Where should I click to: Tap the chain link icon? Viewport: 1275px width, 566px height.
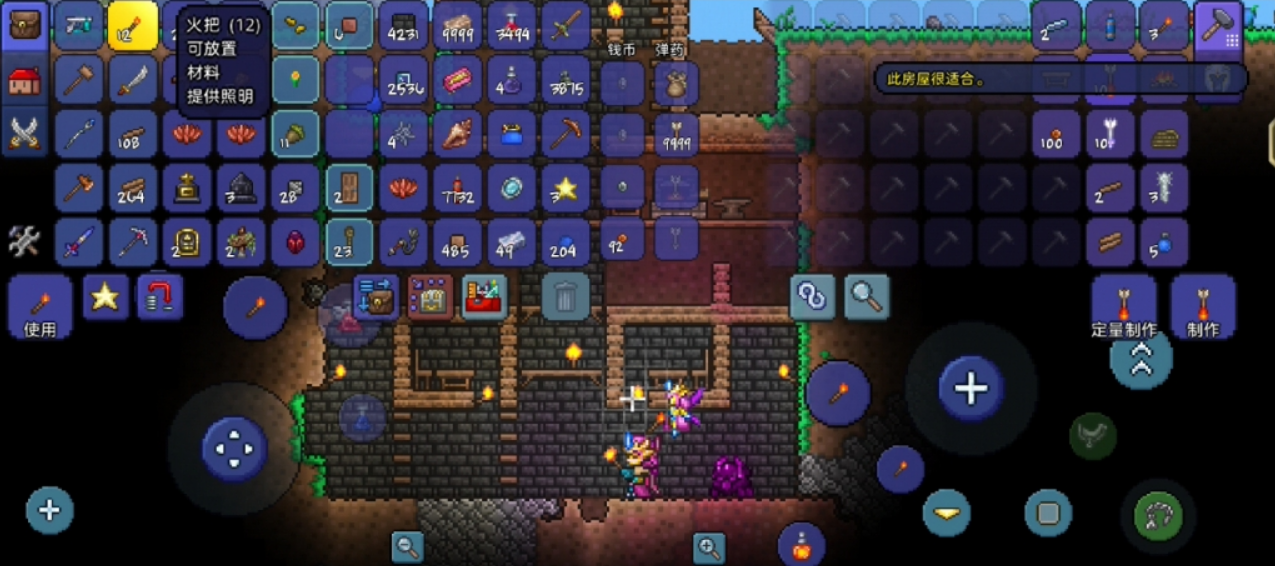(812, 297)
